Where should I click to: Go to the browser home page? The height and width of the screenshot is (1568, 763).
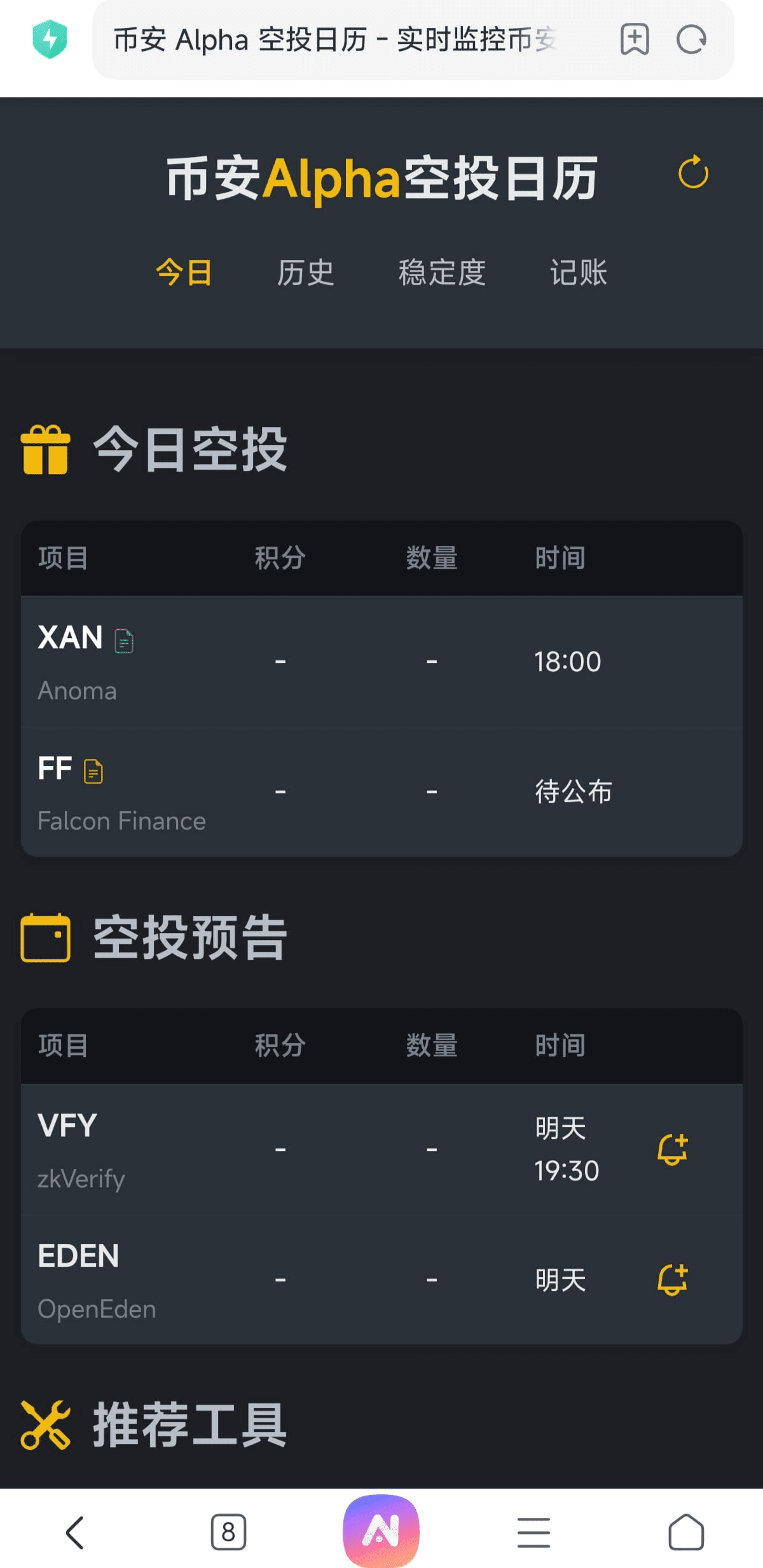(x=686, y=1532)
